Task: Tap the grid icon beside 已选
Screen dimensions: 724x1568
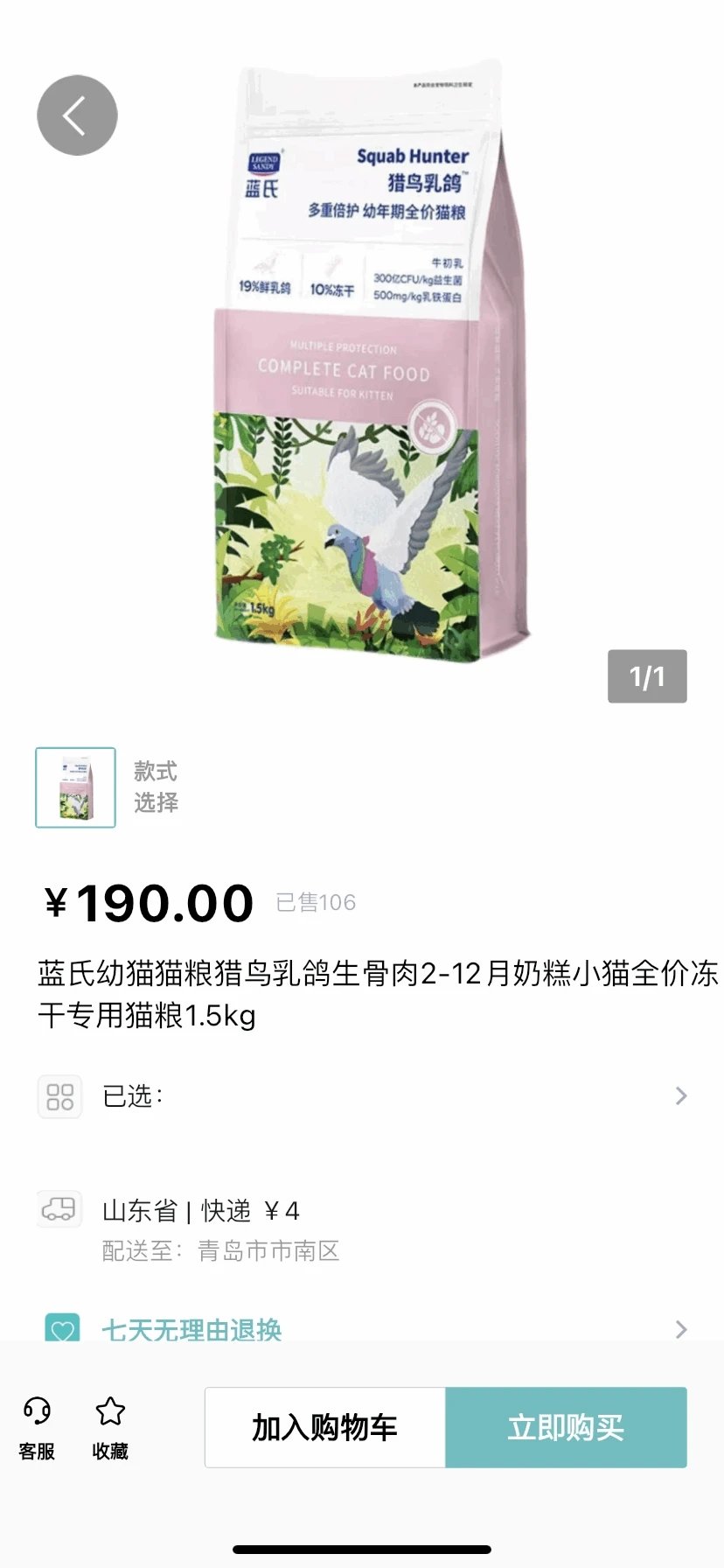Action: click(59, 1095)
